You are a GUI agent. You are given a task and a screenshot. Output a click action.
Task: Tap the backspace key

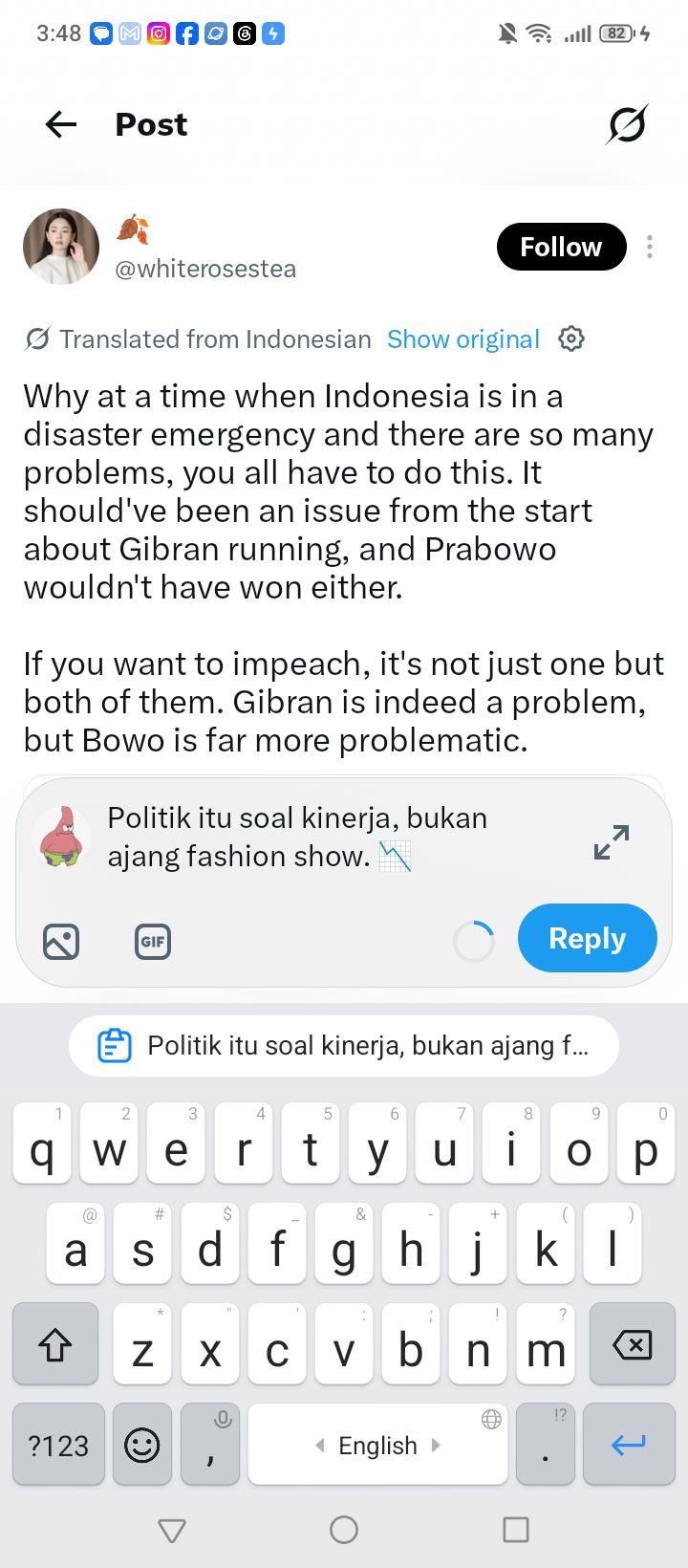[x=631, y=1344]
